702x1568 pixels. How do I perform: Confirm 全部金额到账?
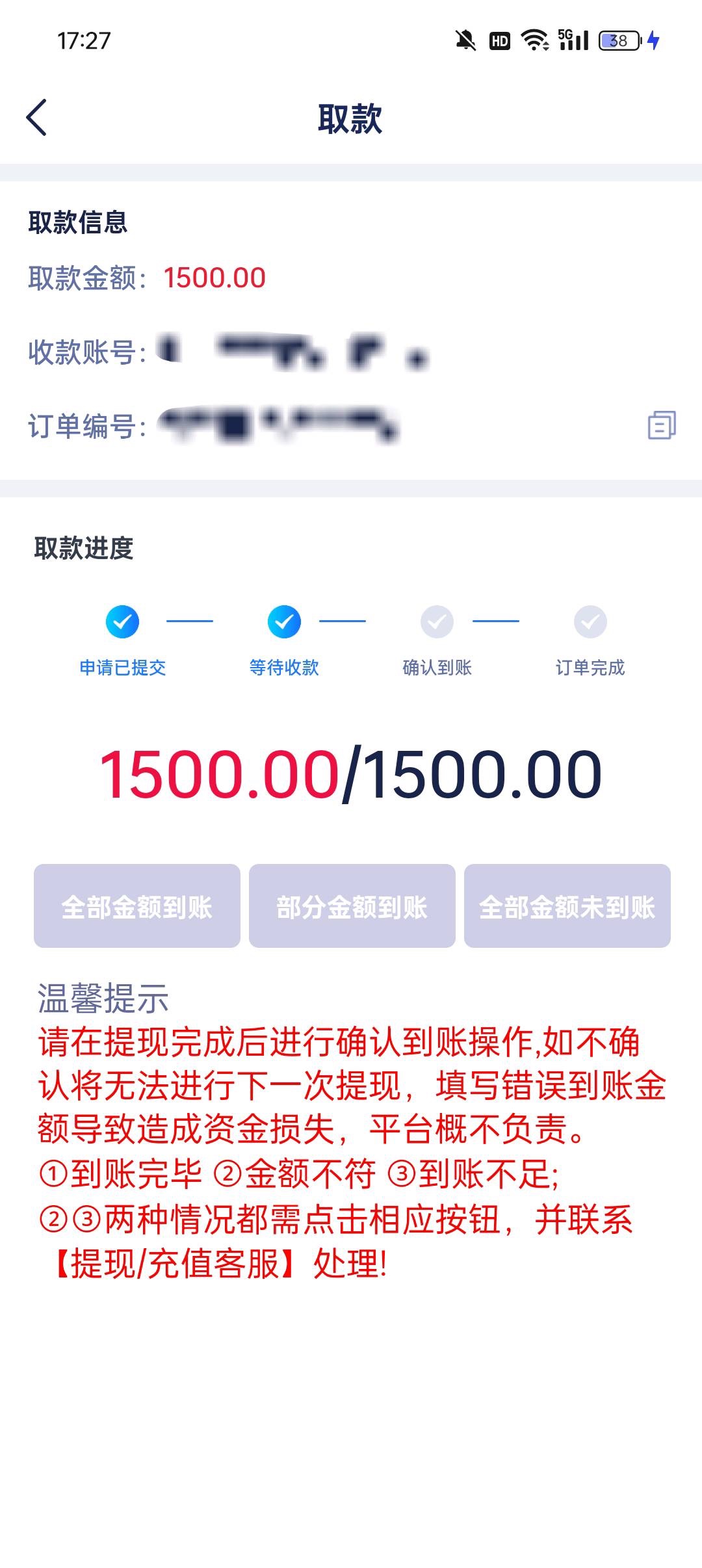point(137,906)
